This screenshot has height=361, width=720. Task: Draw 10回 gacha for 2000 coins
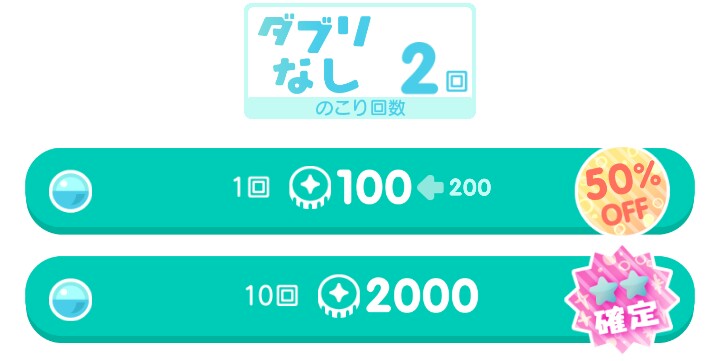point(360,299)
